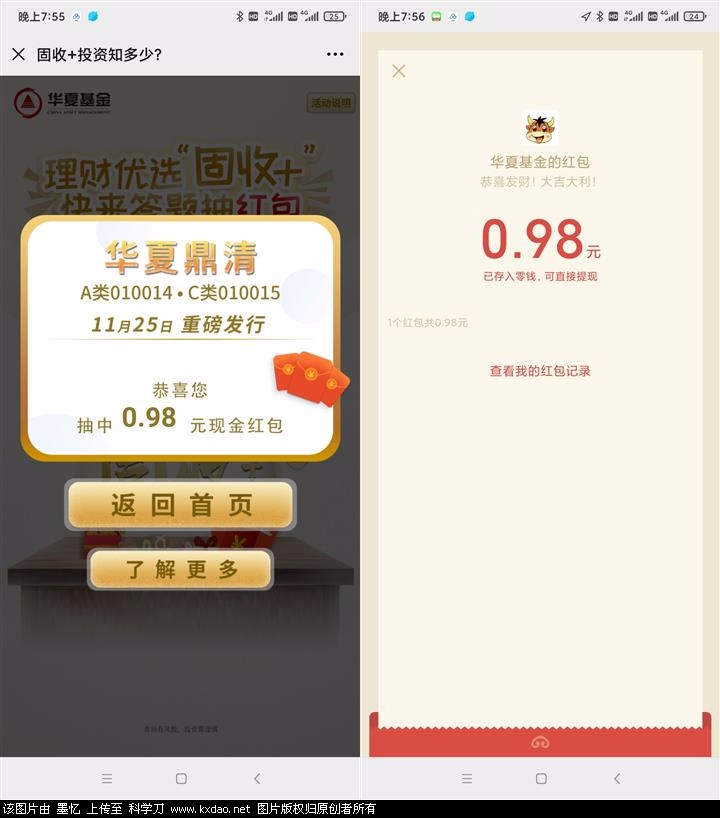
Task: Close the 华夏基金 red packet details
Action: click(x=399, y=71)
